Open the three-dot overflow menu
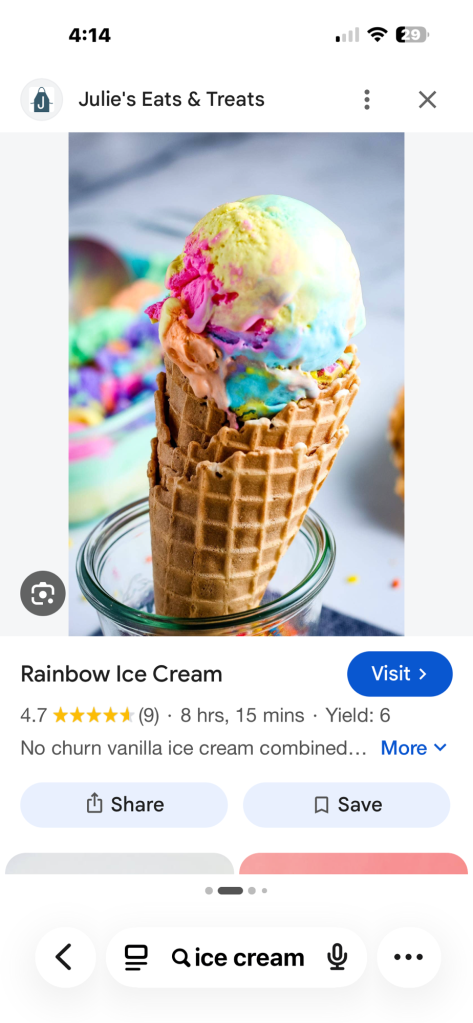This screenshot has height=1023, width=473. click(367, 100)
